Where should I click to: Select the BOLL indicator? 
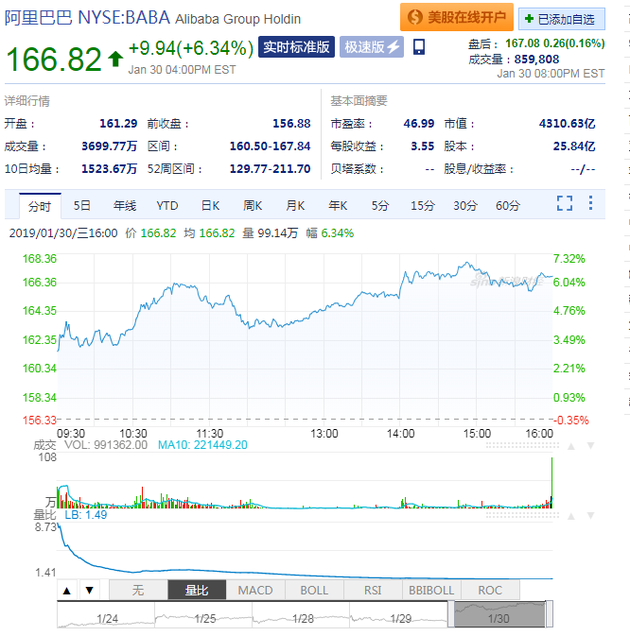[x=314, y=590]
